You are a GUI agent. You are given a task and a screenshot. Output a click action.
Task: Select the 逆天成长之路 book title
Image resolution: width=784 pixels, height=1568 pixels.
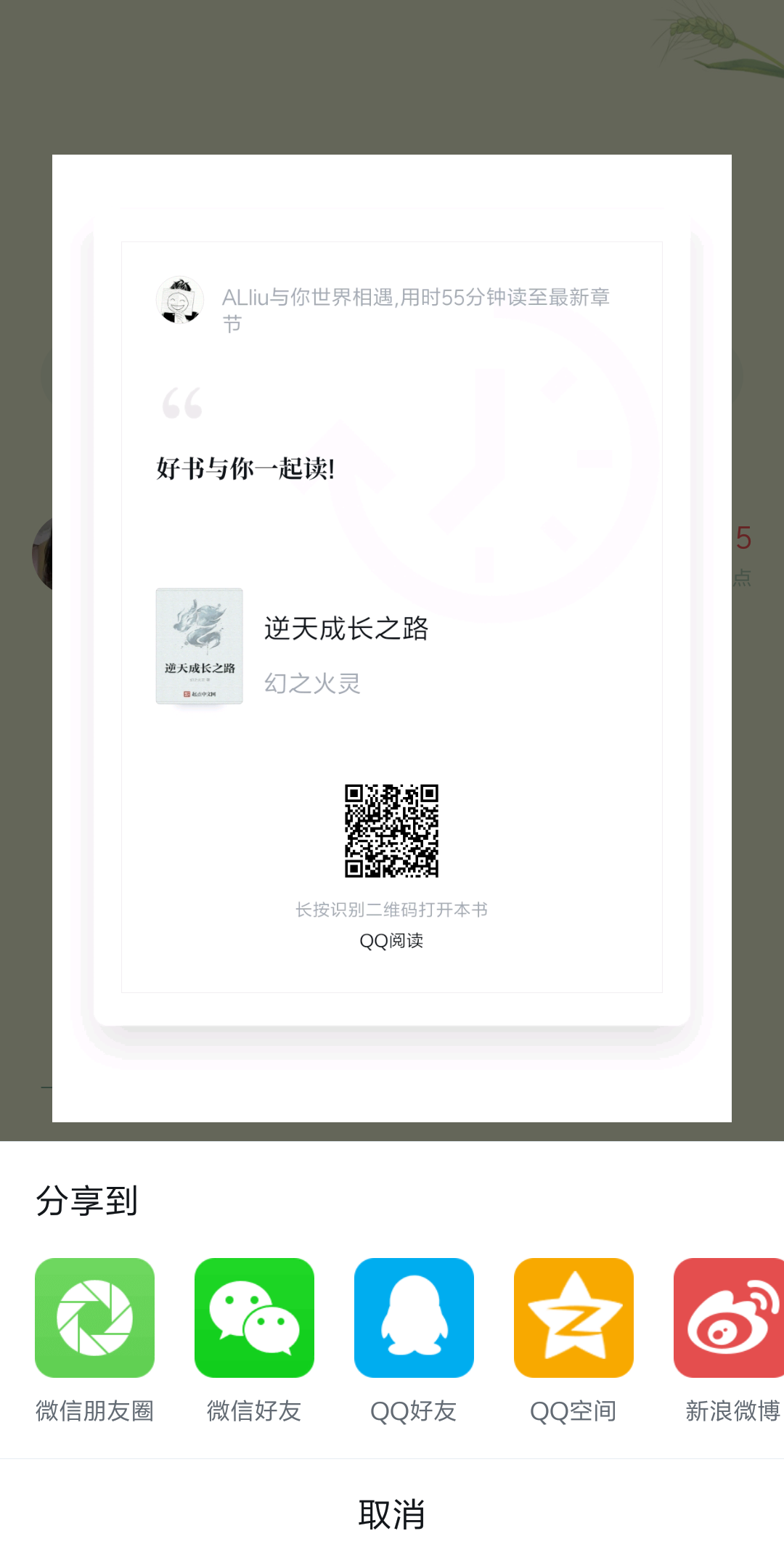346,630
